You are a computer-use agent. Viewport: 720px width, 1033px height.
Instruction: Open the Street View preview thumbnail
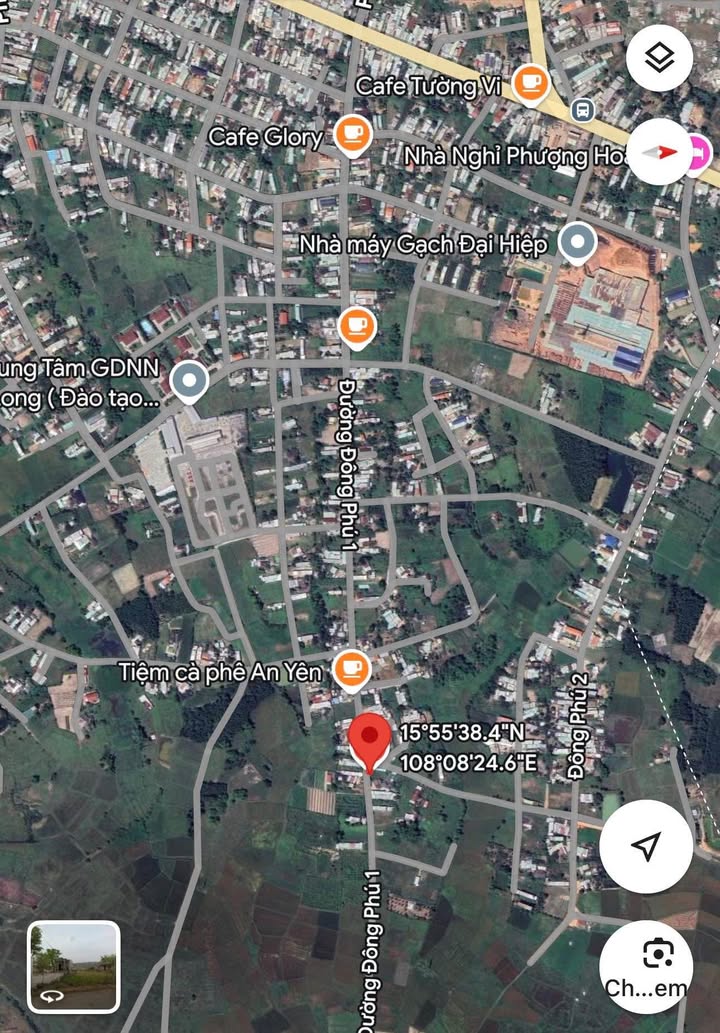click(74, 966)
